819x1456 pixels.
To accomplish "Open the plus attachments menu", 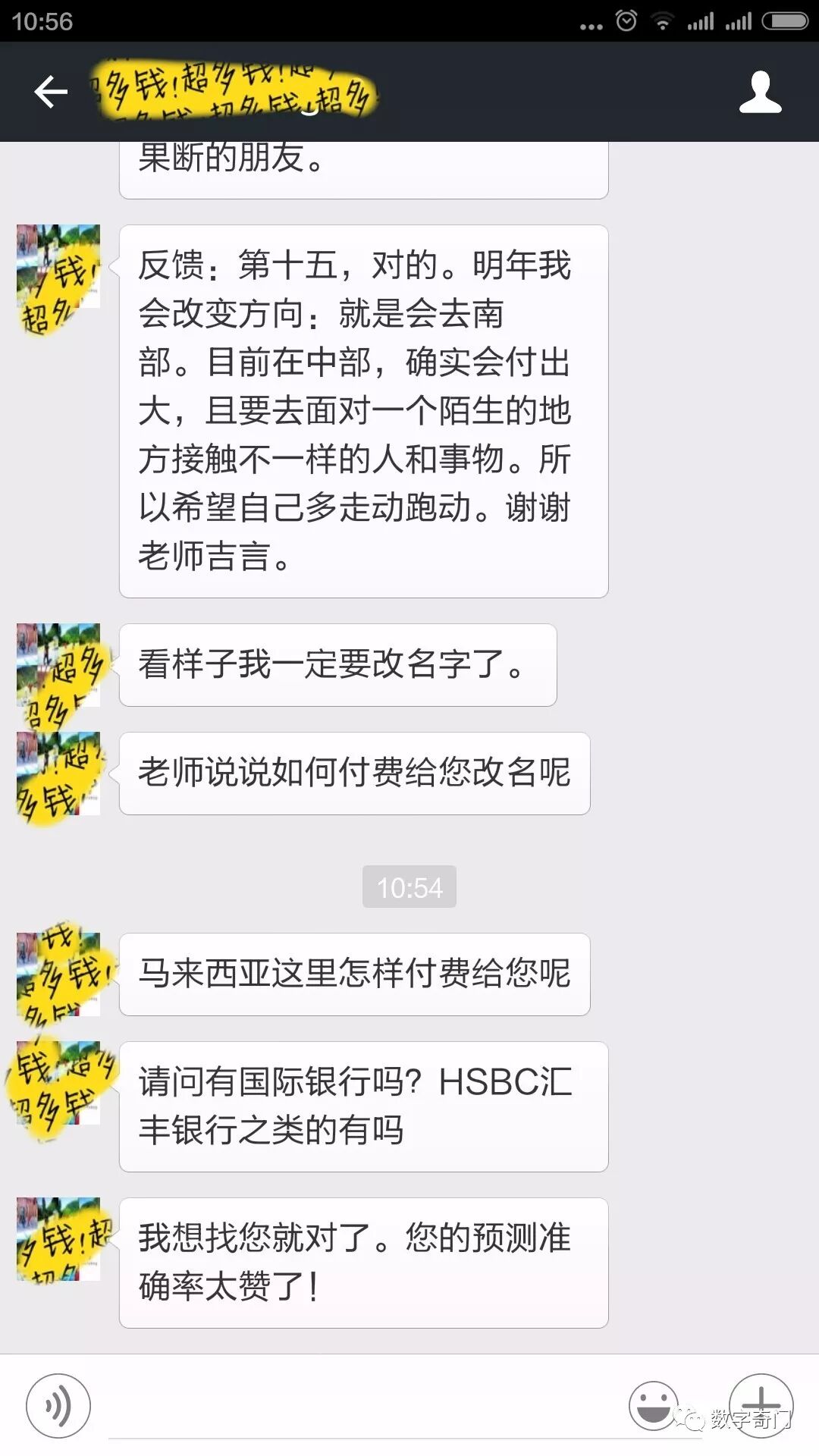I will point(761,1404).
